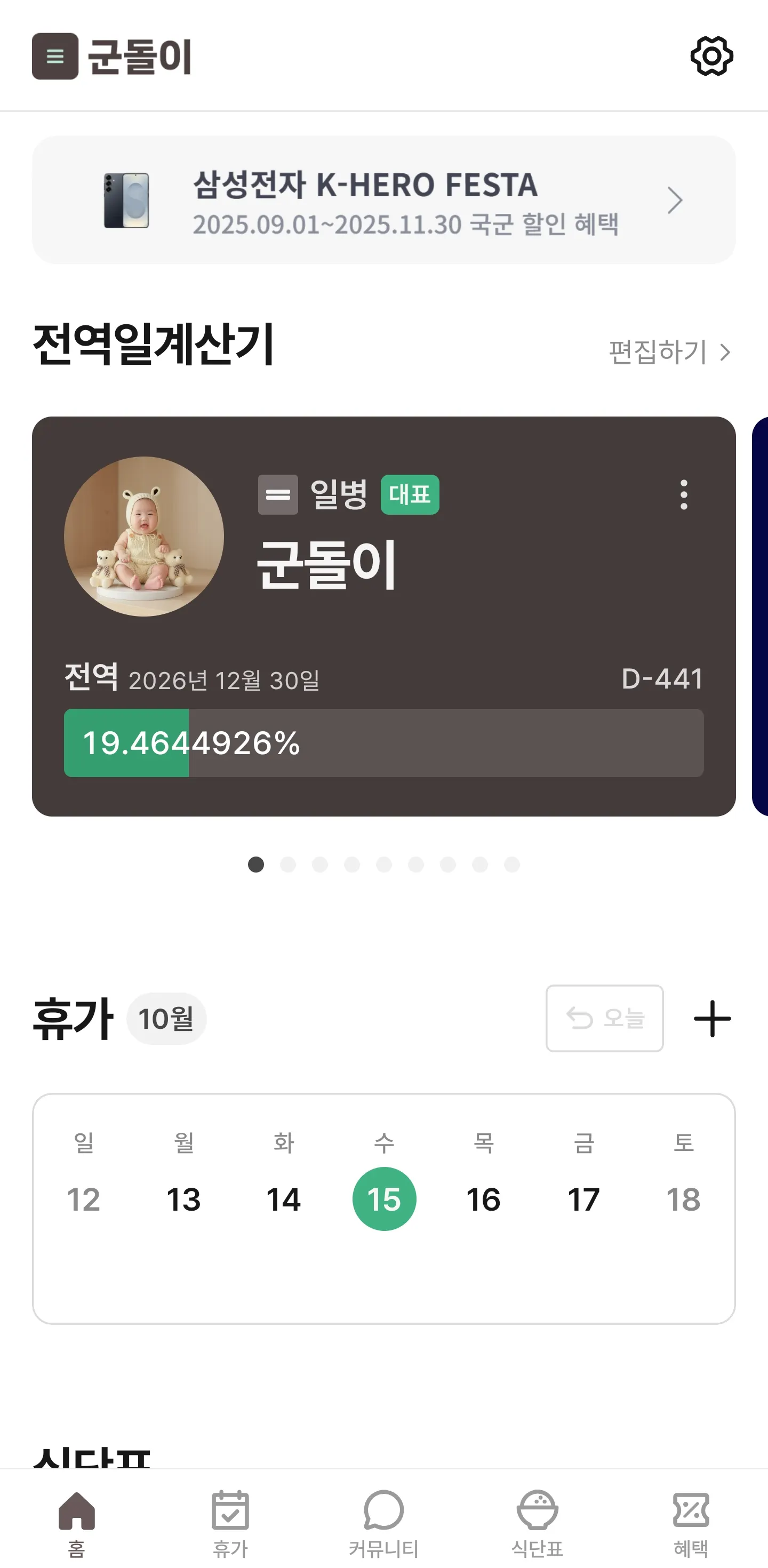Select date 17 in the calendar

pos(583,1199)
